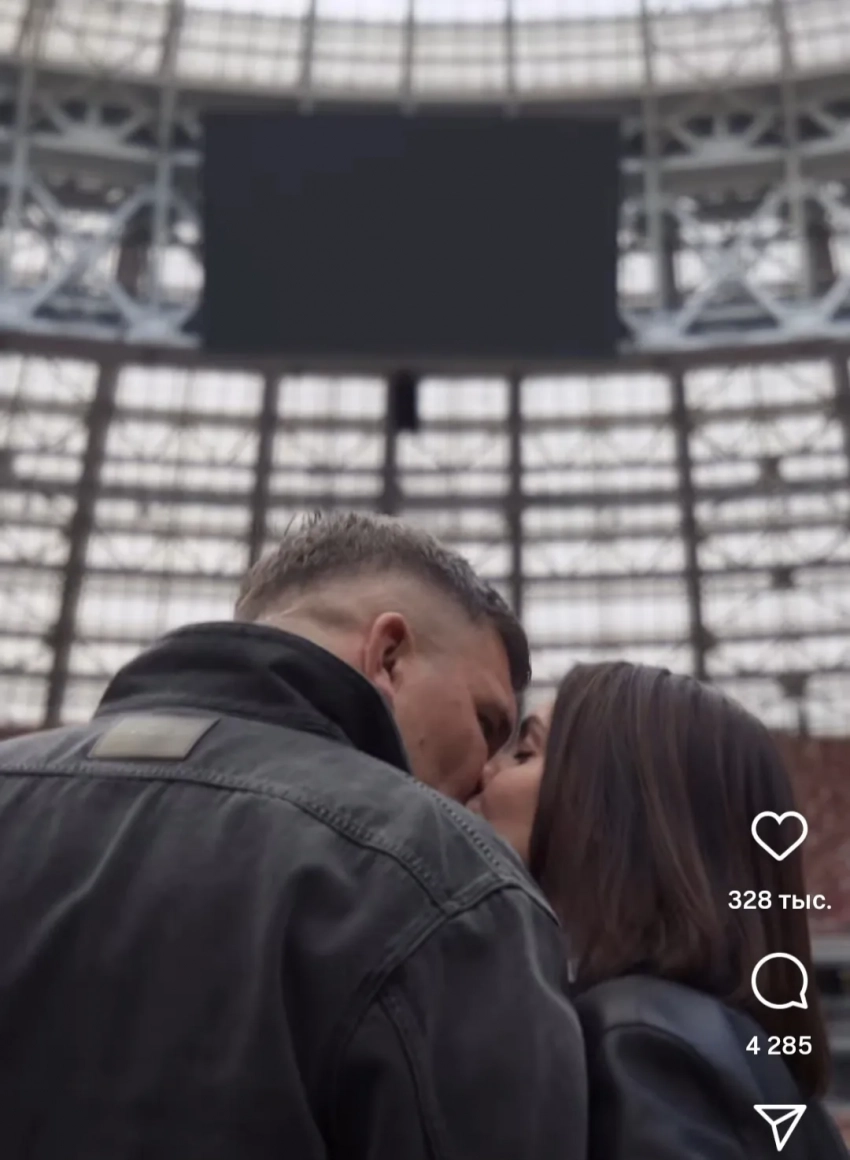Open the comments on this reel
The width and height of the screenshot is (850, 1160).
(x=779, y=981)
